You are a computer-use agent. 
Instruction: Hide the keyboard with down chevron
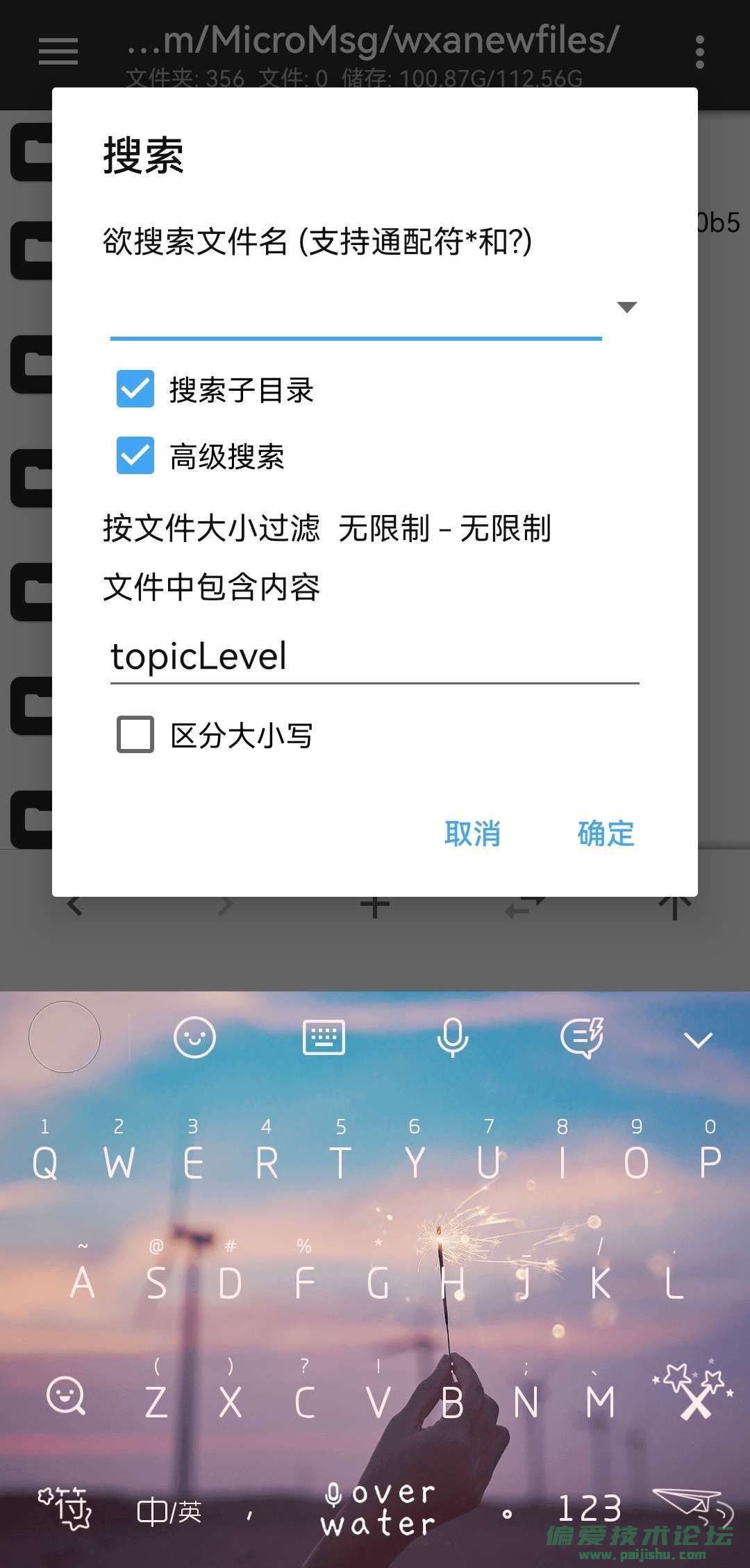pyautogui.click(x=698, y=1039)
